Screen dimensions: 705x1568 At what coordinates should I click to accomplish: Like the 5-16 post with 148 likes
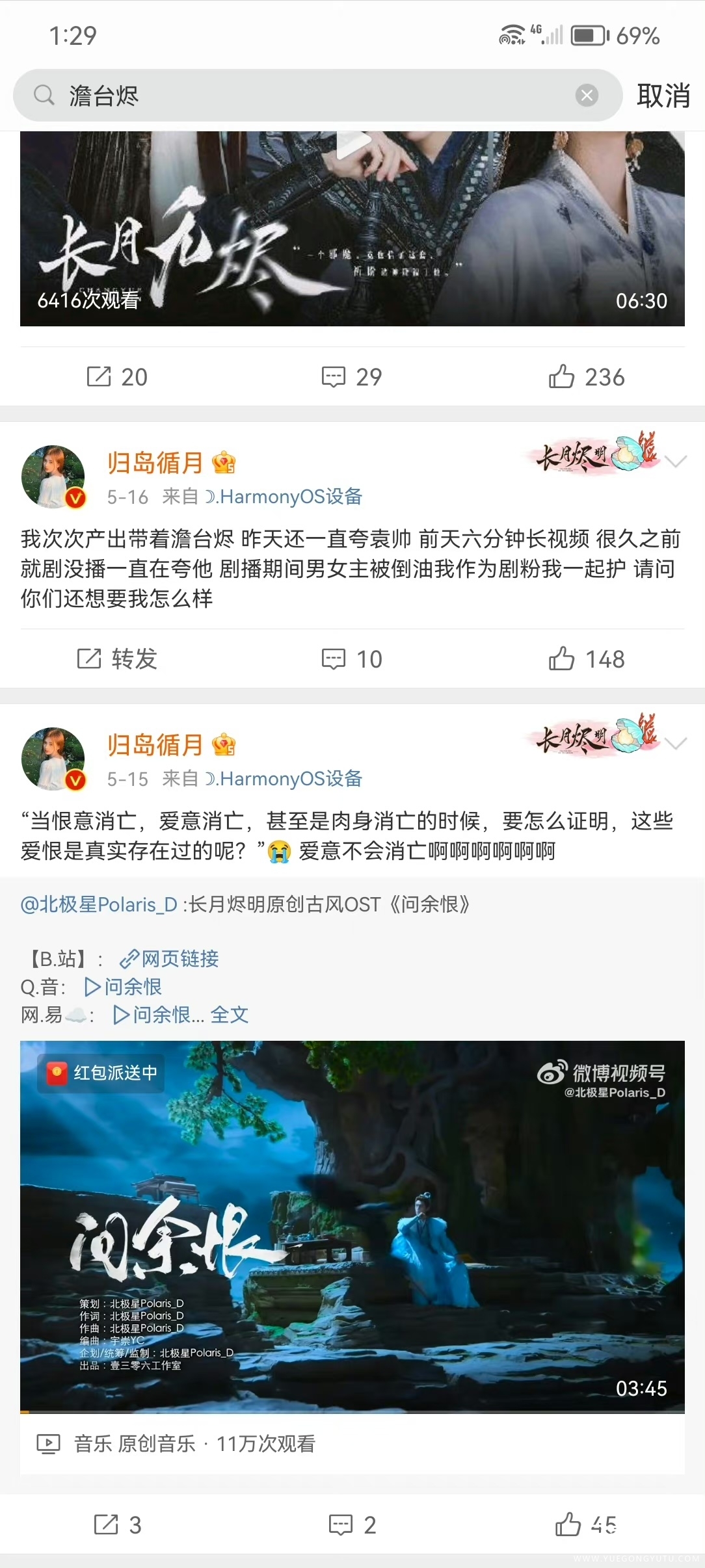click(x=587, y=659)
